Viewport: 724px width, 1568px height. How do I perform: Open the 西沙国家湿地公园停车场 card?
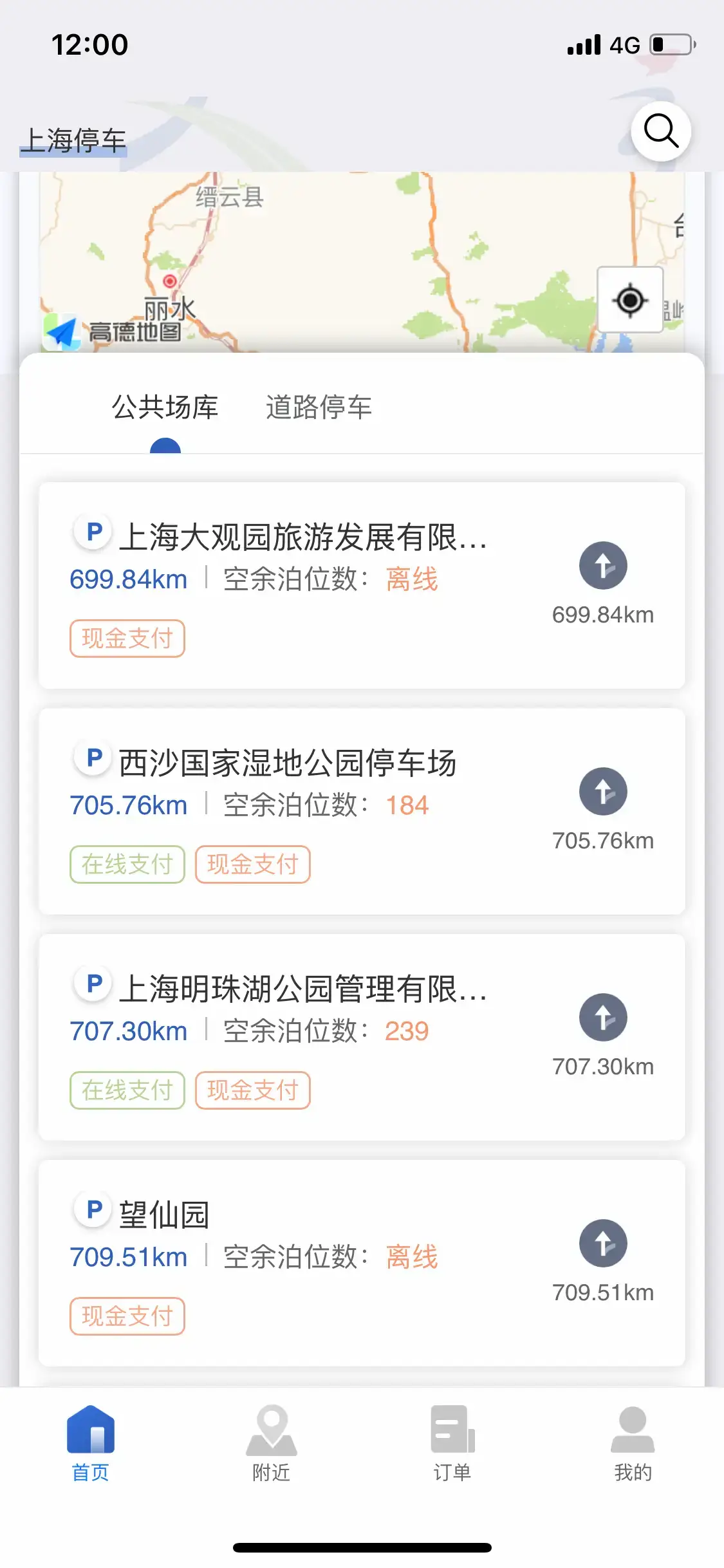pyautogui.click(x=288, y=763)
